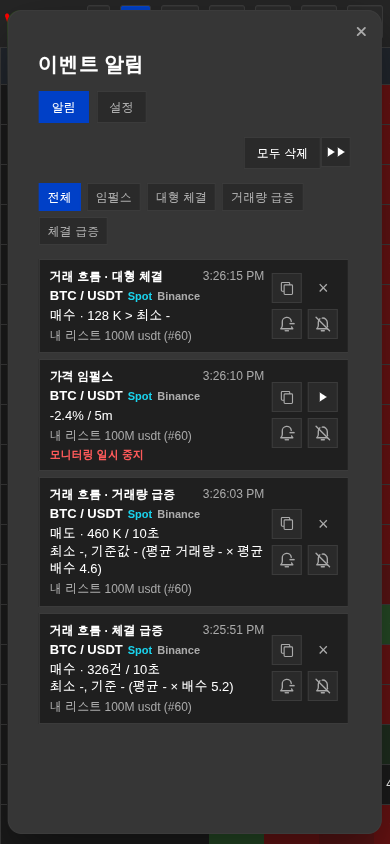Tap 모두 삭제 to clear all alerts
The height and width of the screenshot is (844, 390).
tap(282, 153)
